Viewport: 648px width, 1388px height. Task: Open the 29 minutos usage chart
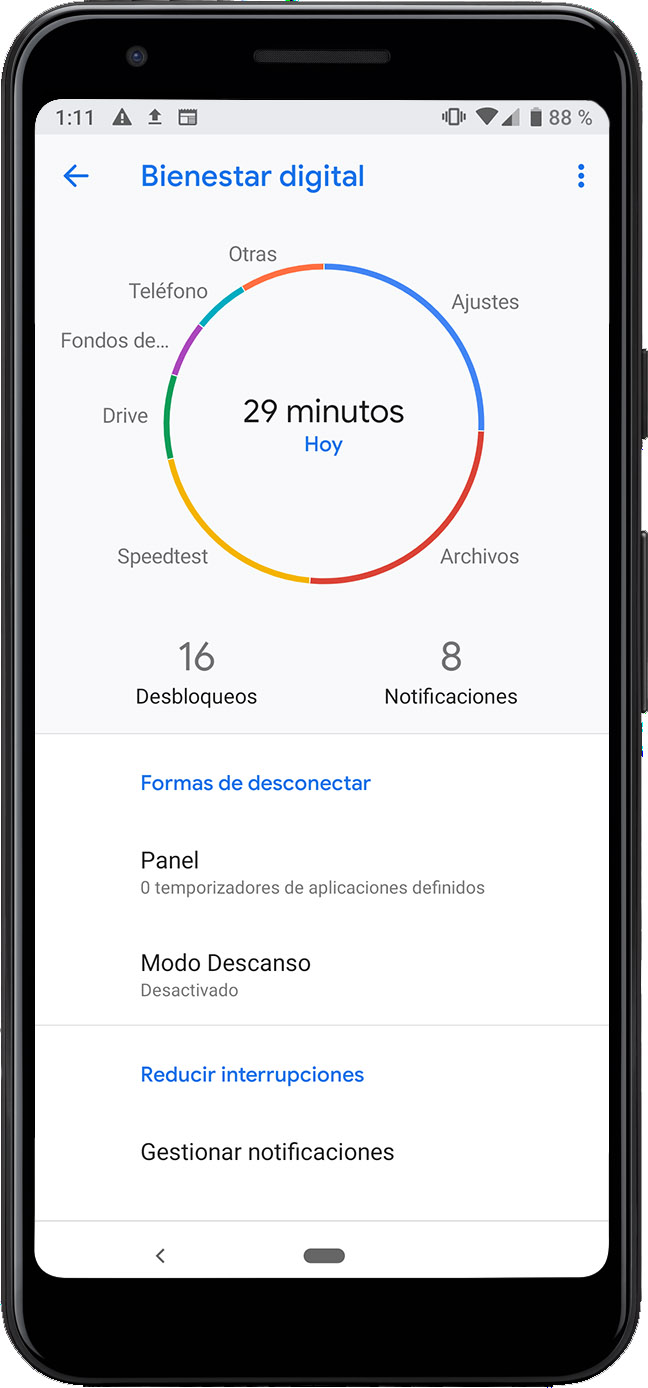point(324,423)
